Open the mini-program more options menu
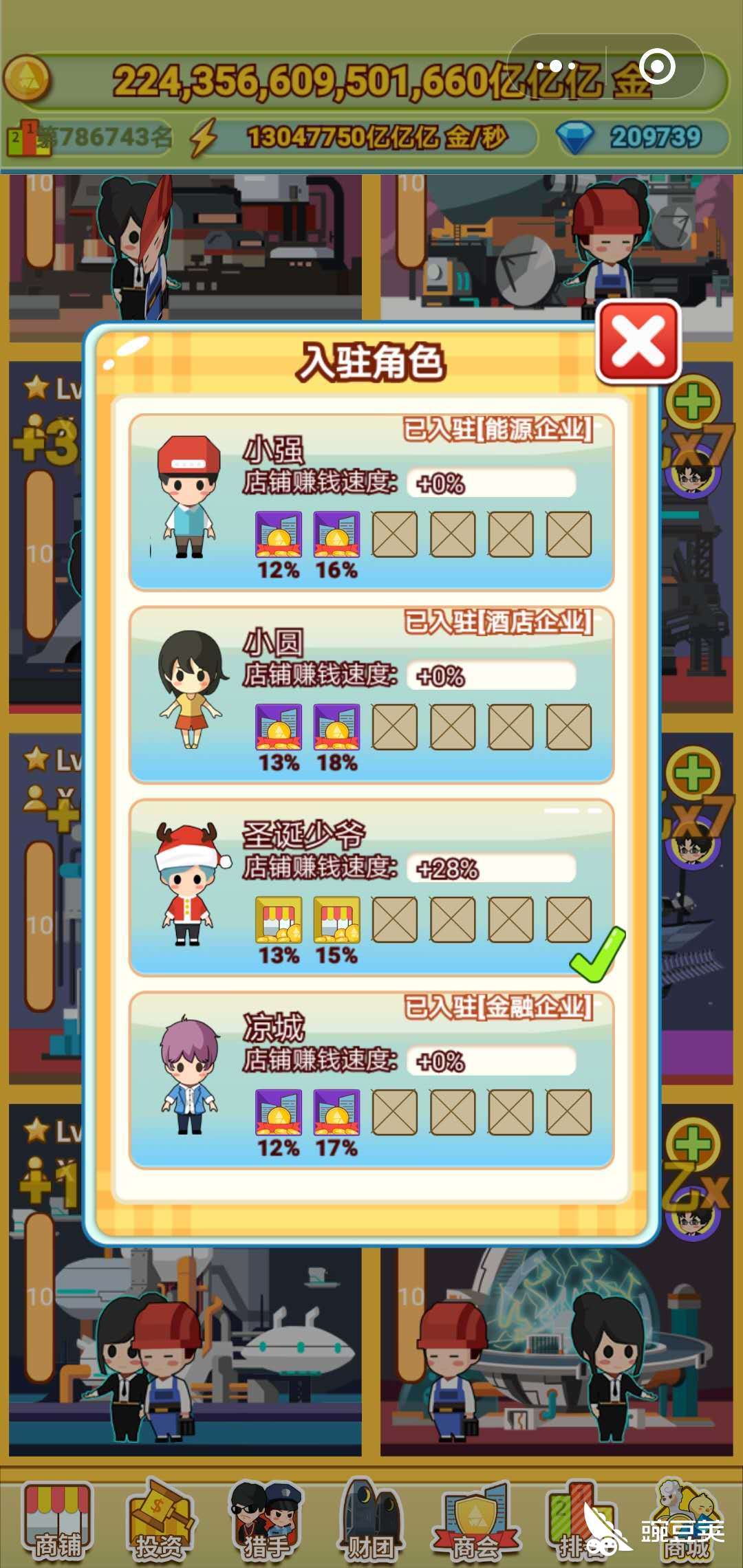This screenshot has width=743, height=1568. coord(556,67)
